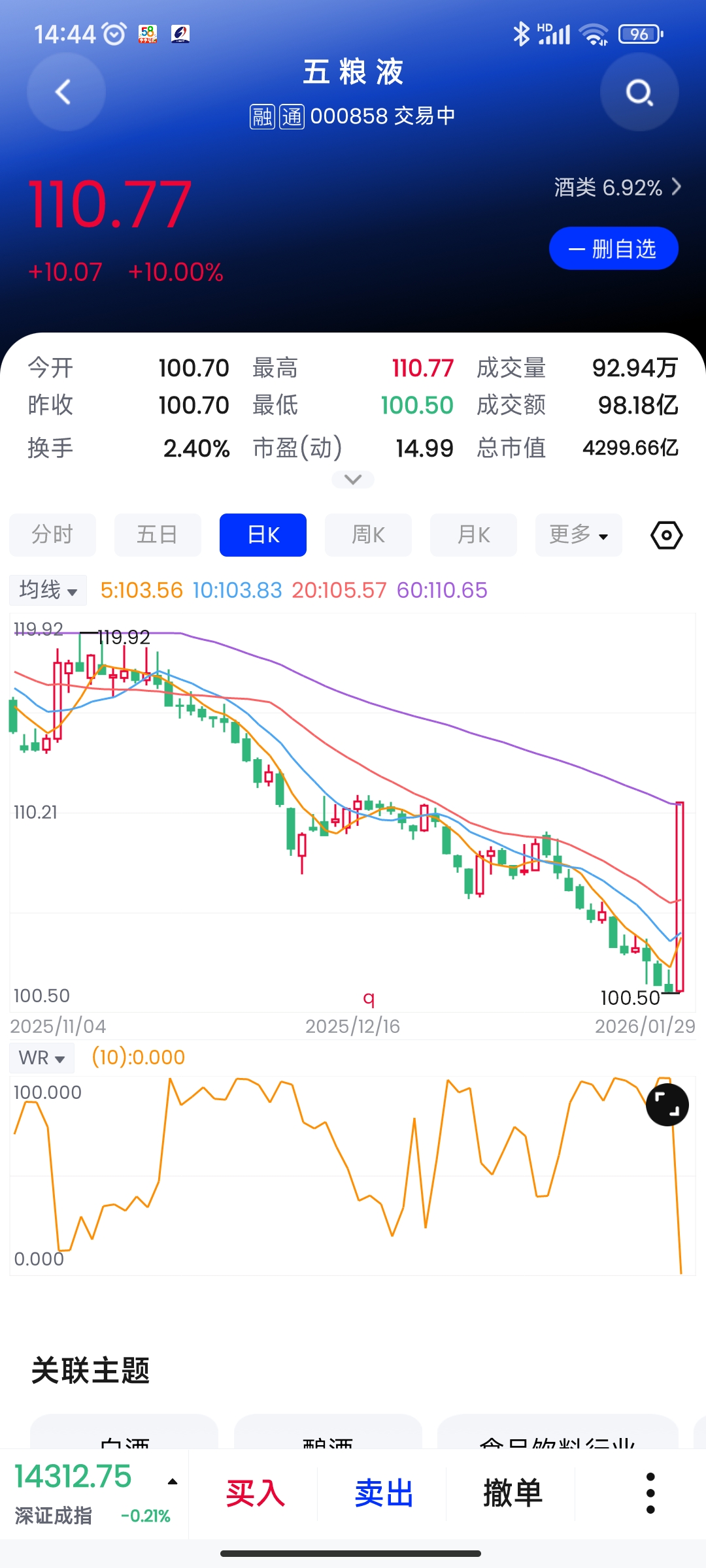Open the 酒类 6.92% sector link
This screenshot has width=706, height=1568.
point(617,188)
